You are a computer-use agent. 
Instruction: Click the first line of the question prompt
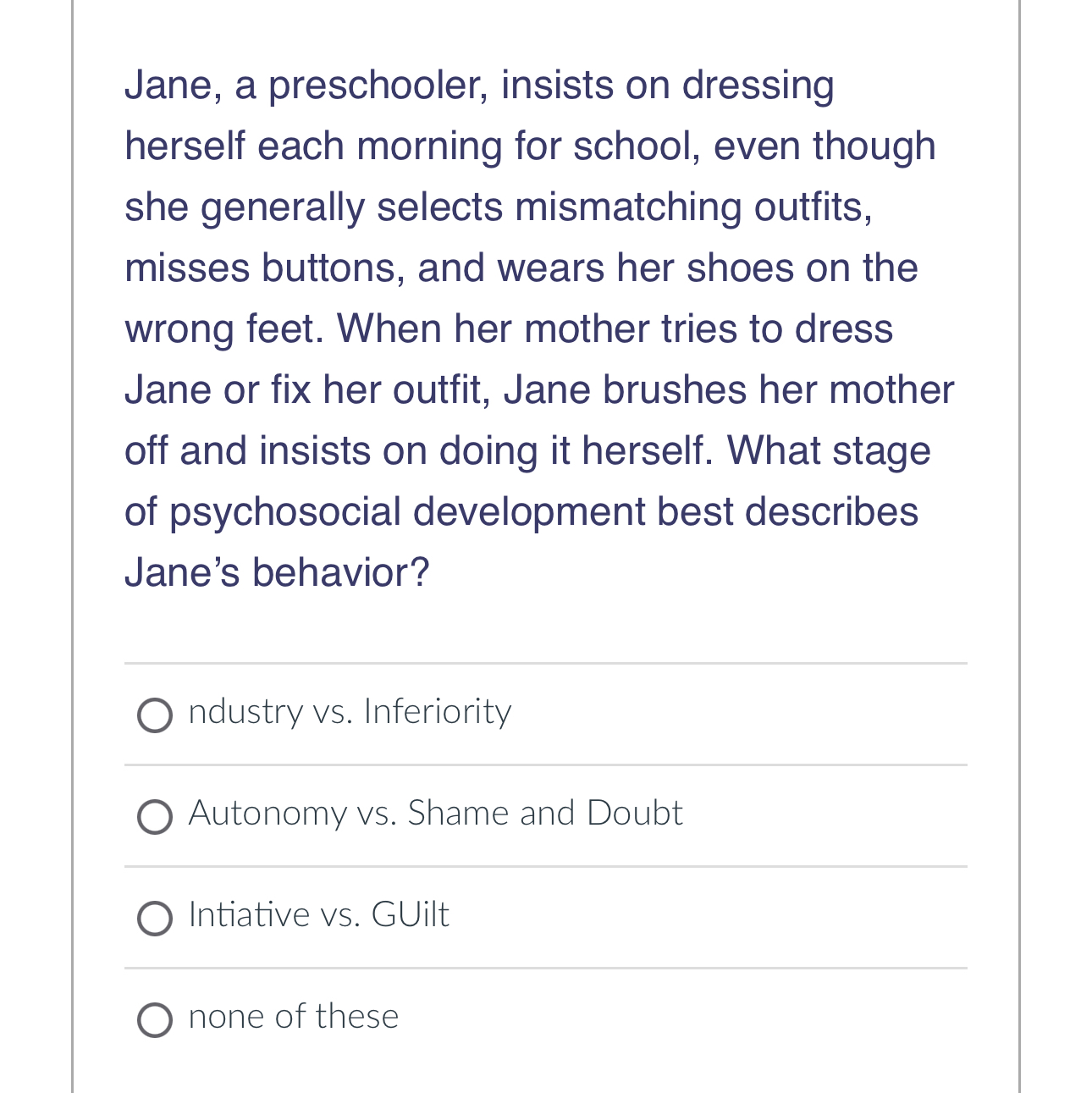click(479, 84)
